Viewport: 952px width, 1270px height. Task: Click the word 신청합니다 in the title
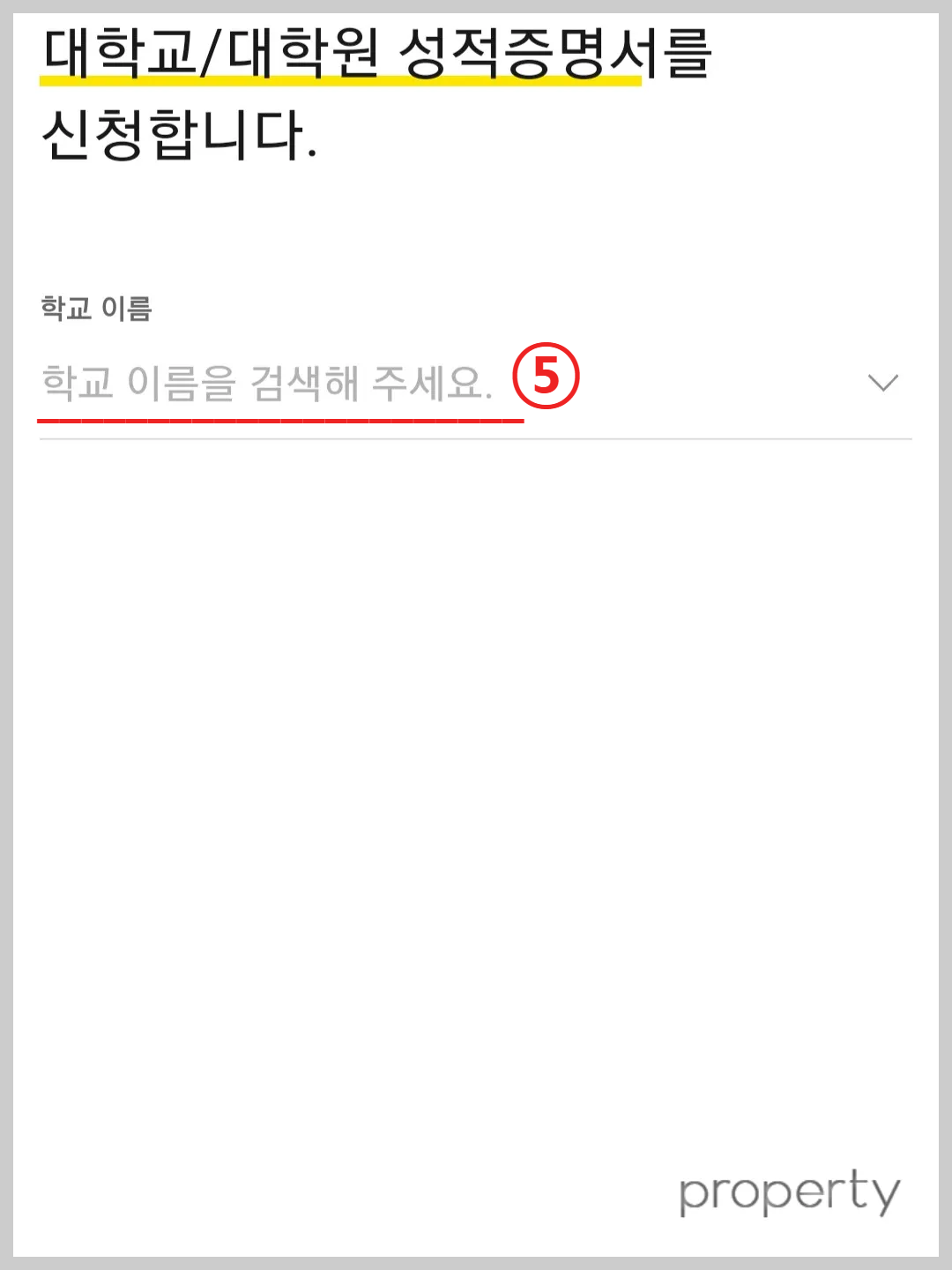[x=176, y=131]
